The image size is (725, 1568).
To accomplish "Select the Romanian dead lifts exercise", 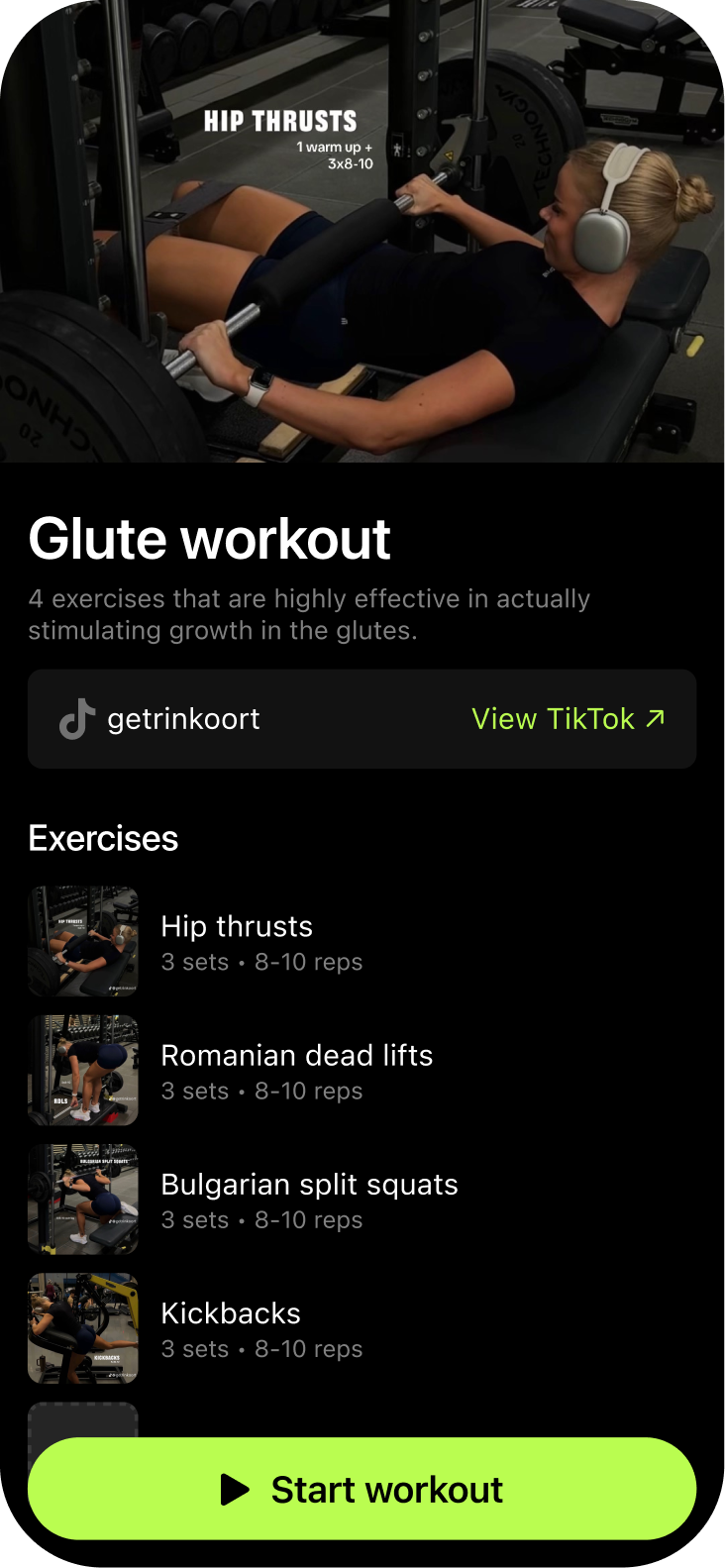I will [x=296, y=1070].
